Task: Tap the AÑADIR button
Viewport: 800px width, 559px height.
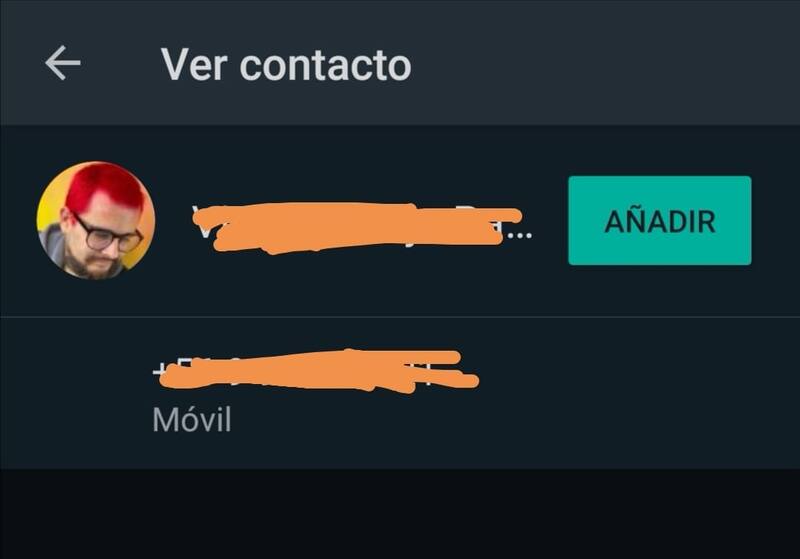Action: [x=659, y=221]
